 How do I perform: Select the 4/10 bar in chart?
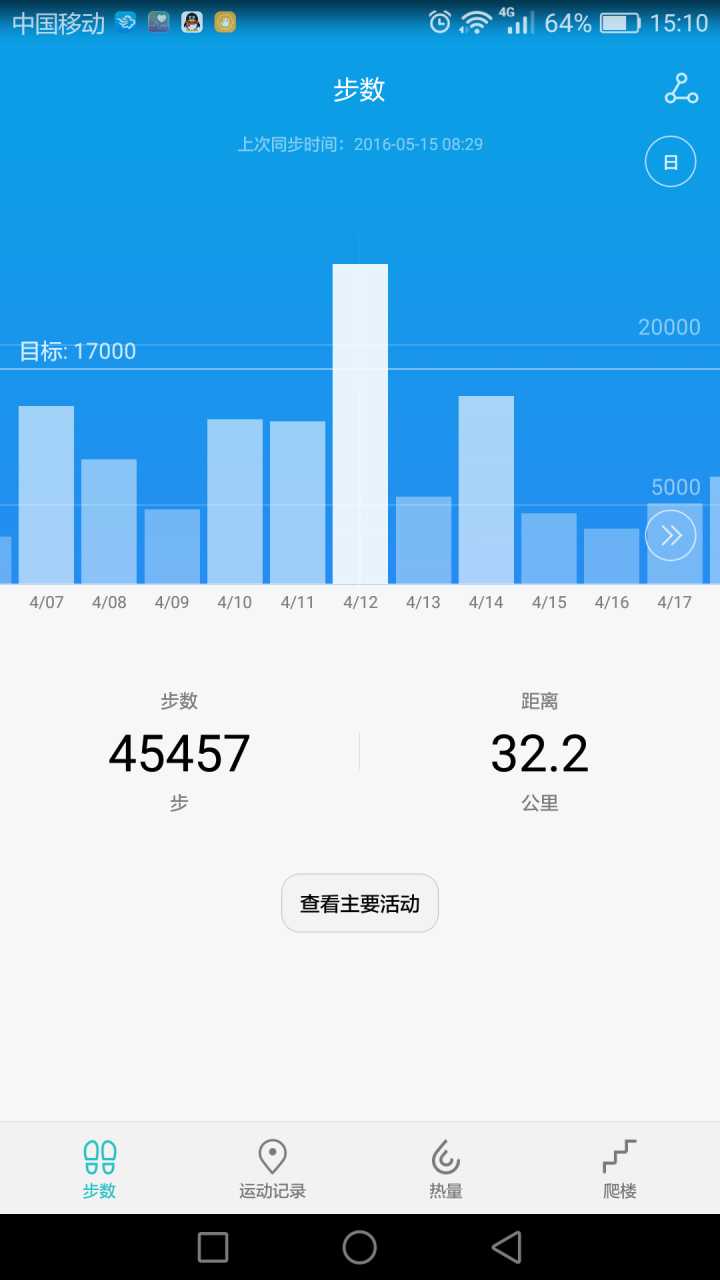(235, 500)
